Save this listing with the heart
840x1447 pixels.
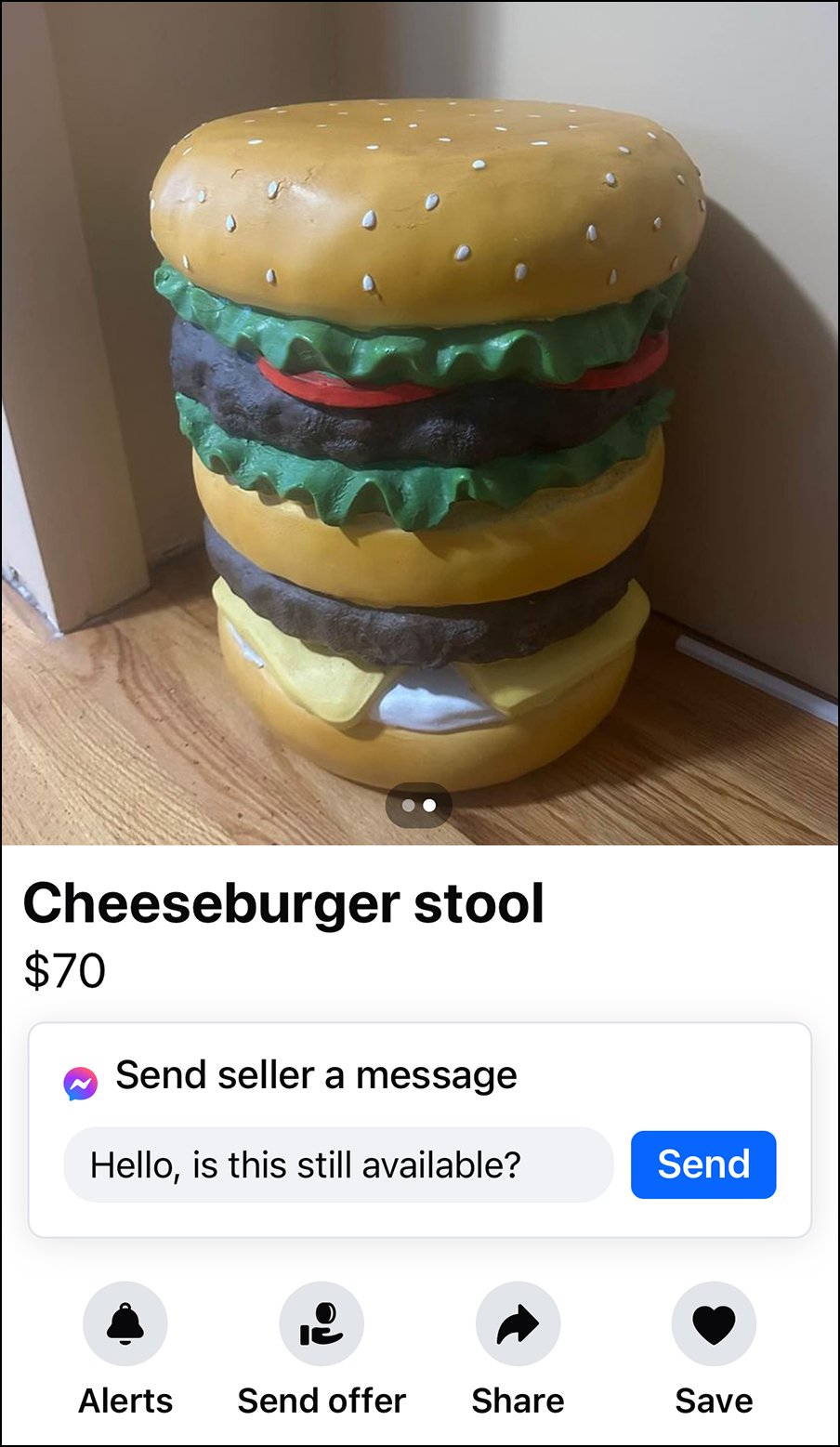point(714,1323)
